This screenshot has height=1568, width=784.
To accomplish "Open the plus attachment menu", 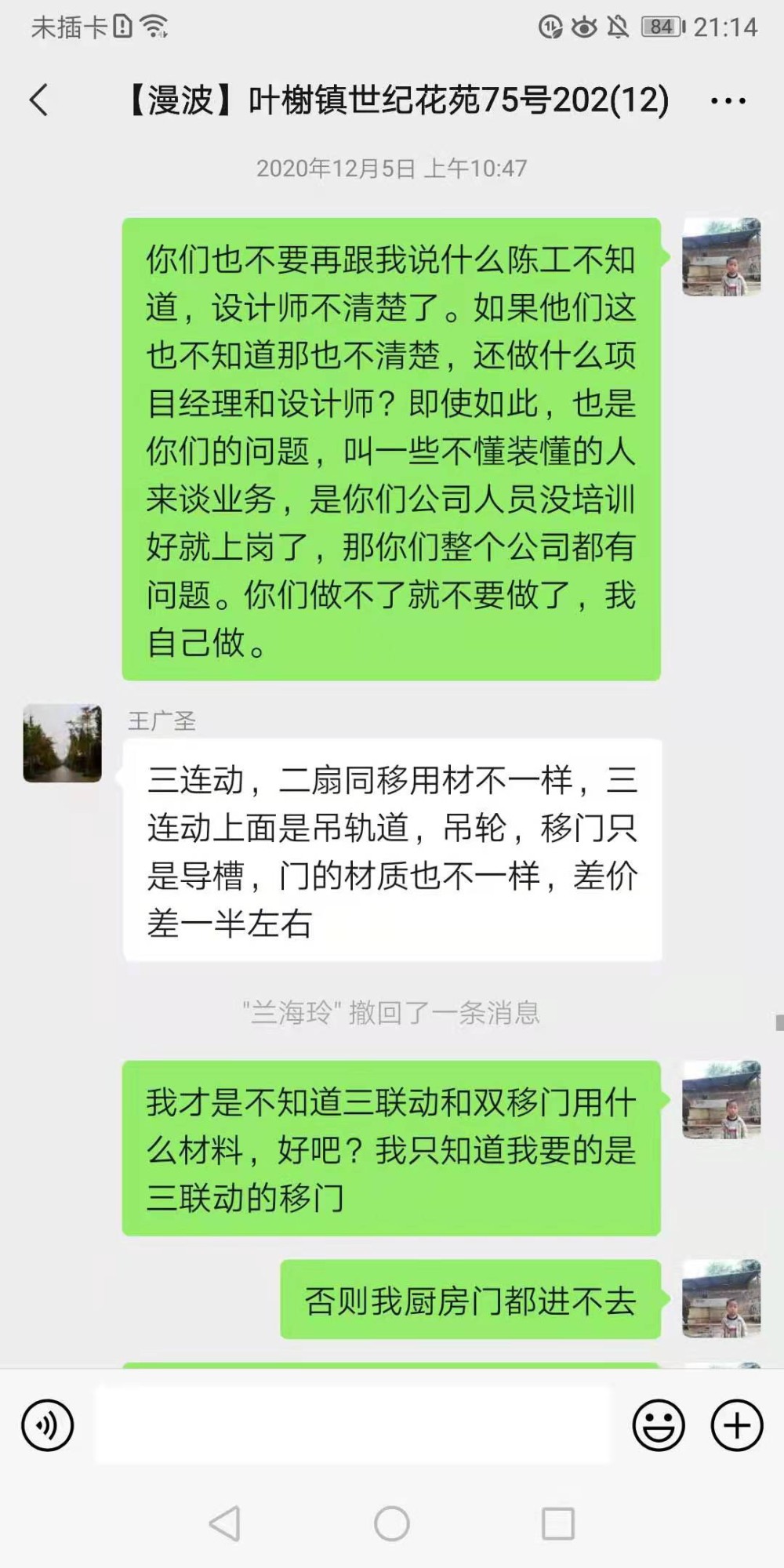I will click(x=736, y=1425).
